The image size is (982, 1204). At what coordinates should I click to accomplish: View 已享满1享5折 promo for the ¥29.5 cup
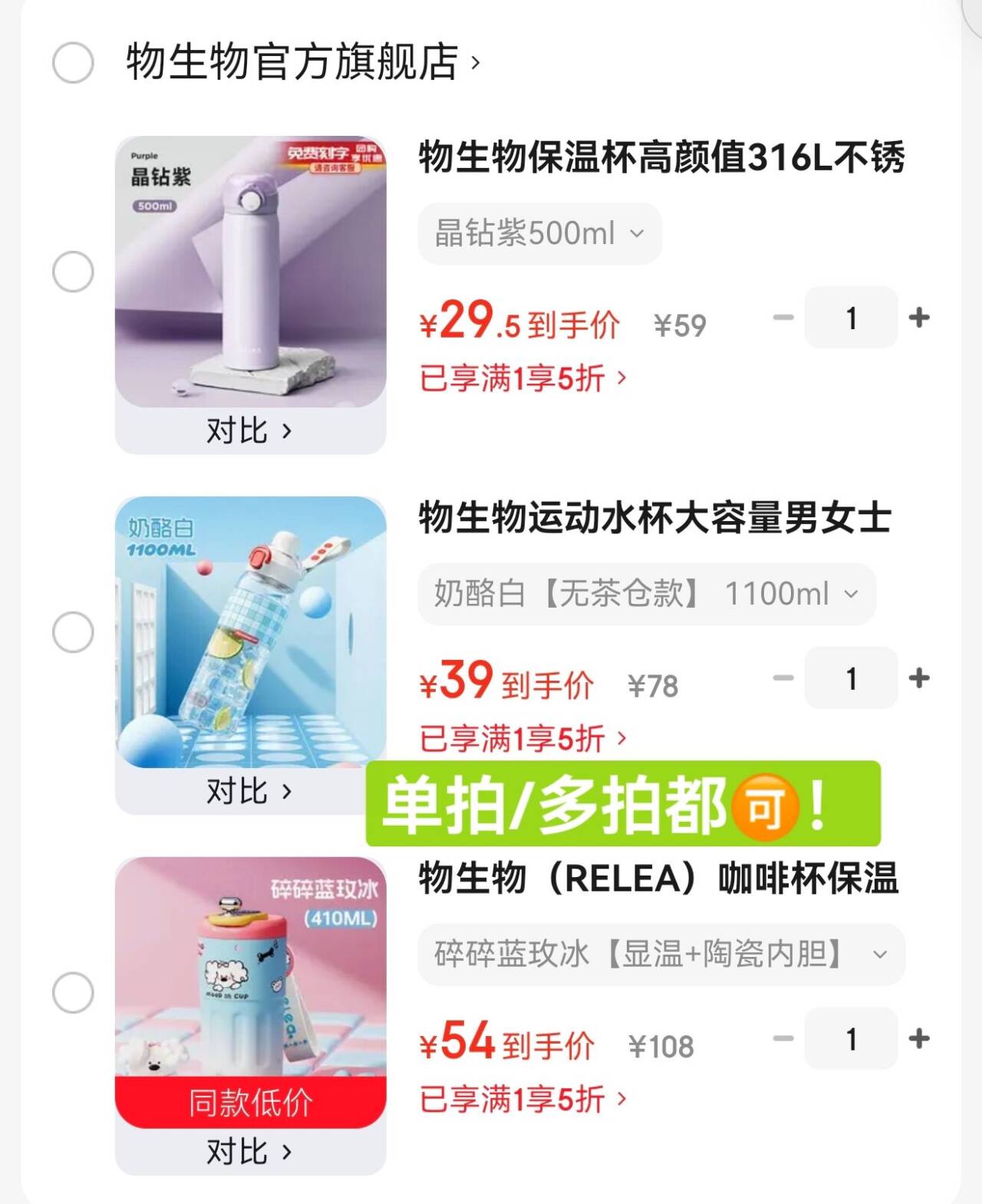523,378
